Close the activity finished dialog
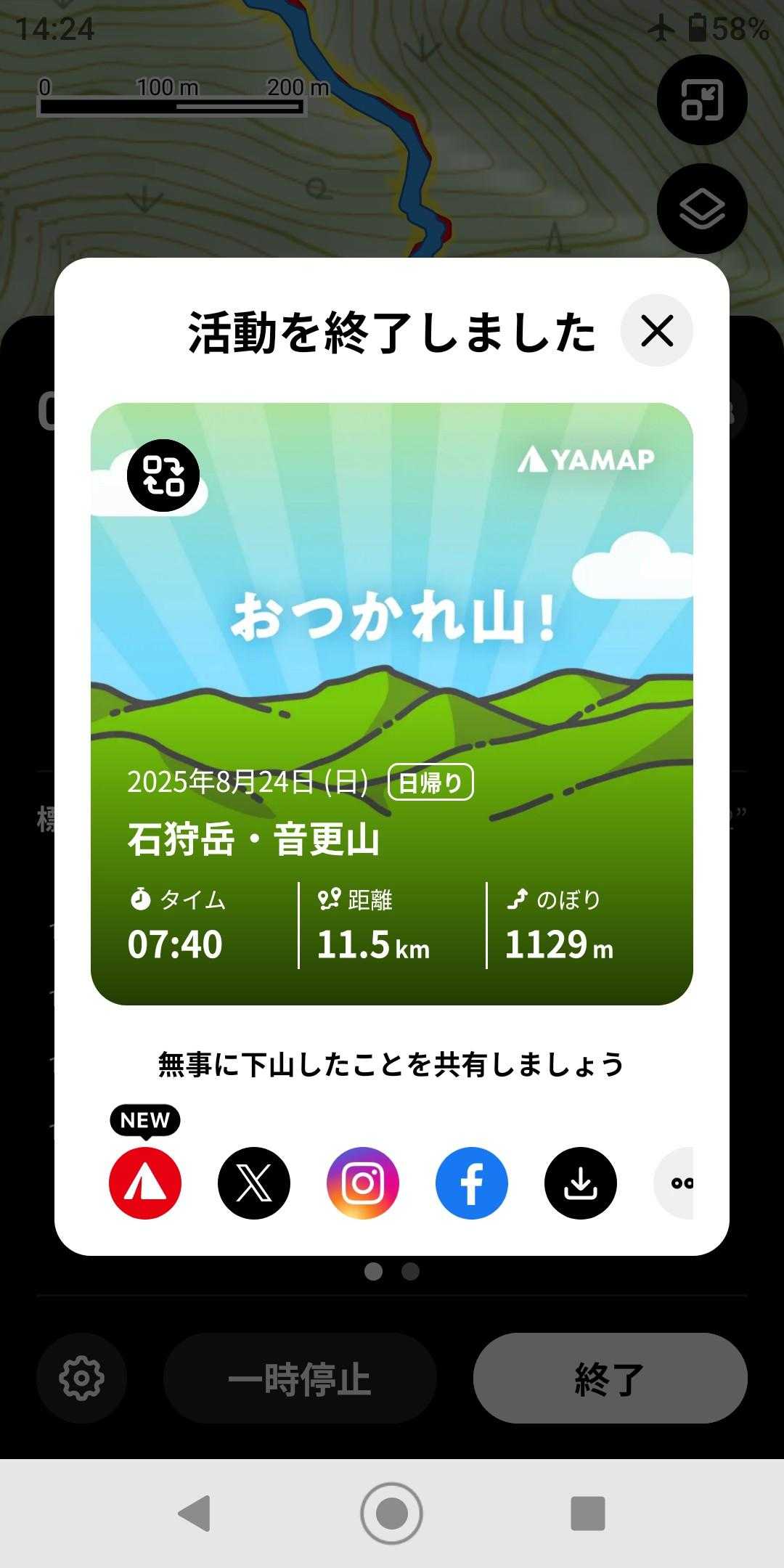 pyautogui.click(x=657, y=330)
